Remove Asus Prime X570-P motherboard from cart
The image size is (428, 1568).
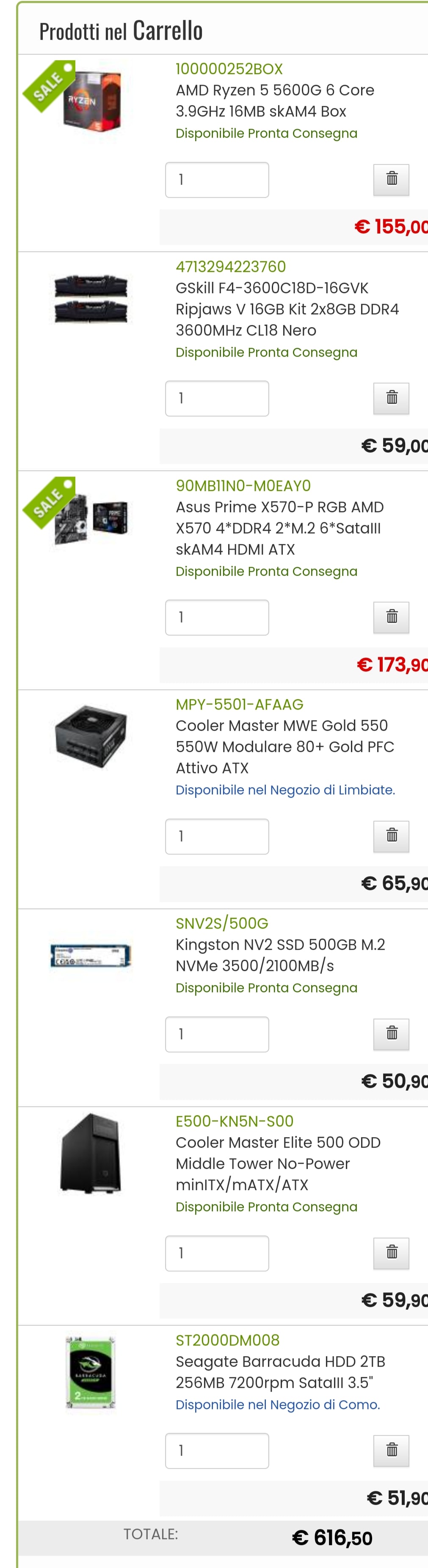391,617
